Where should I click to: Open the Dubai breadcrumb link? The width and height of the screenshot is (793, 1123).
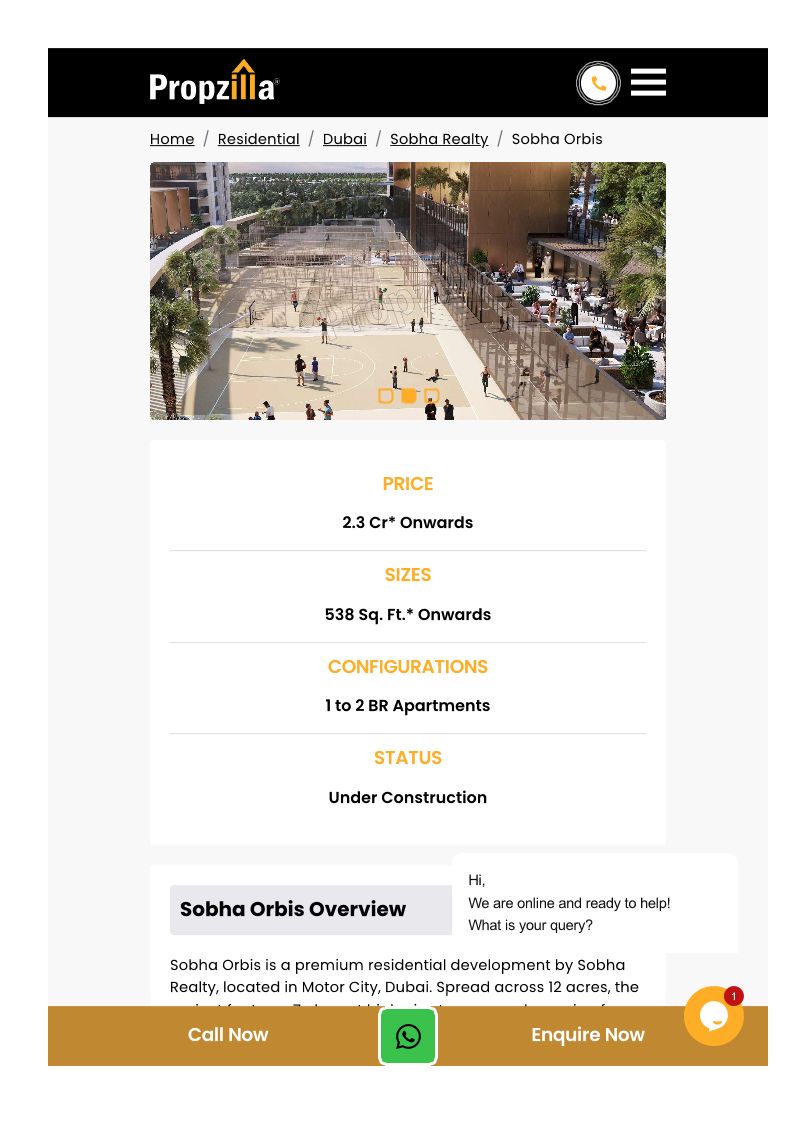[345, 139]
